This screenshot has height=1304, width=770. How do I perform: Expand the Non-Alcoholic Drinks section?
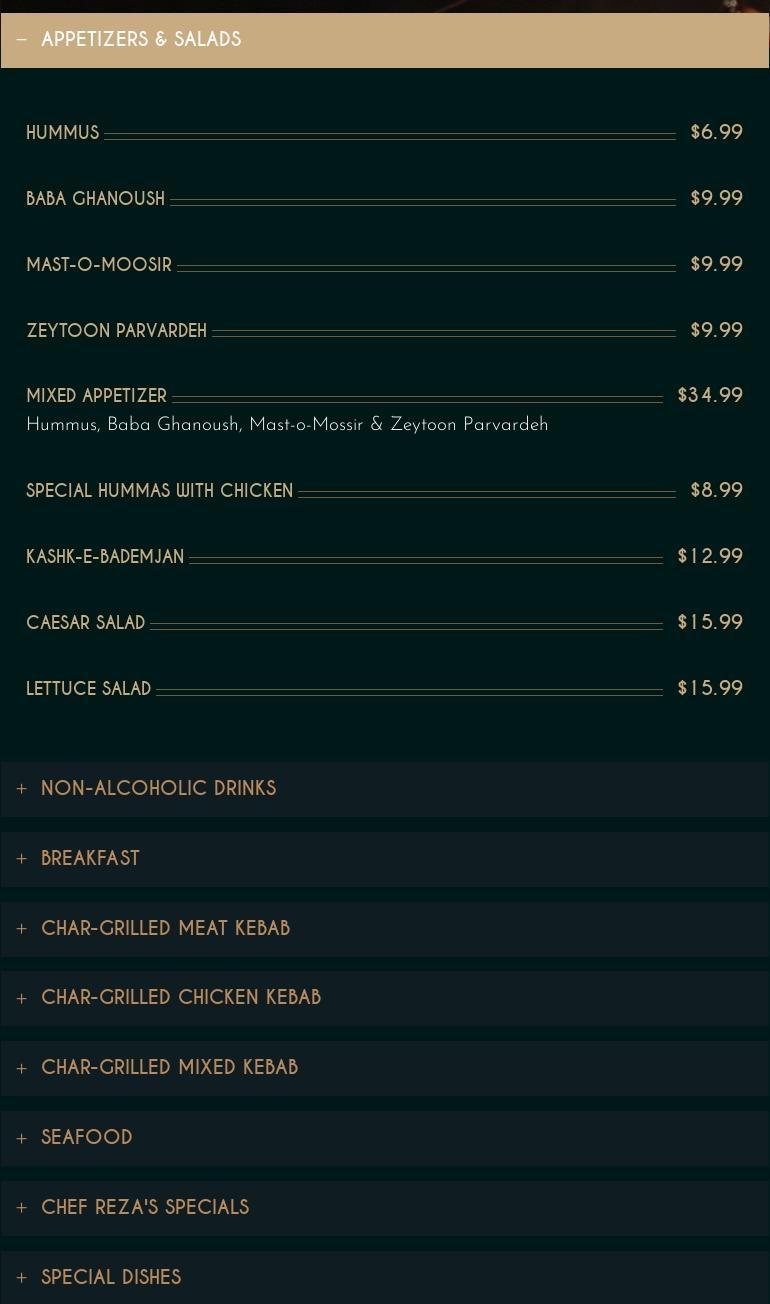click(158, 789)
